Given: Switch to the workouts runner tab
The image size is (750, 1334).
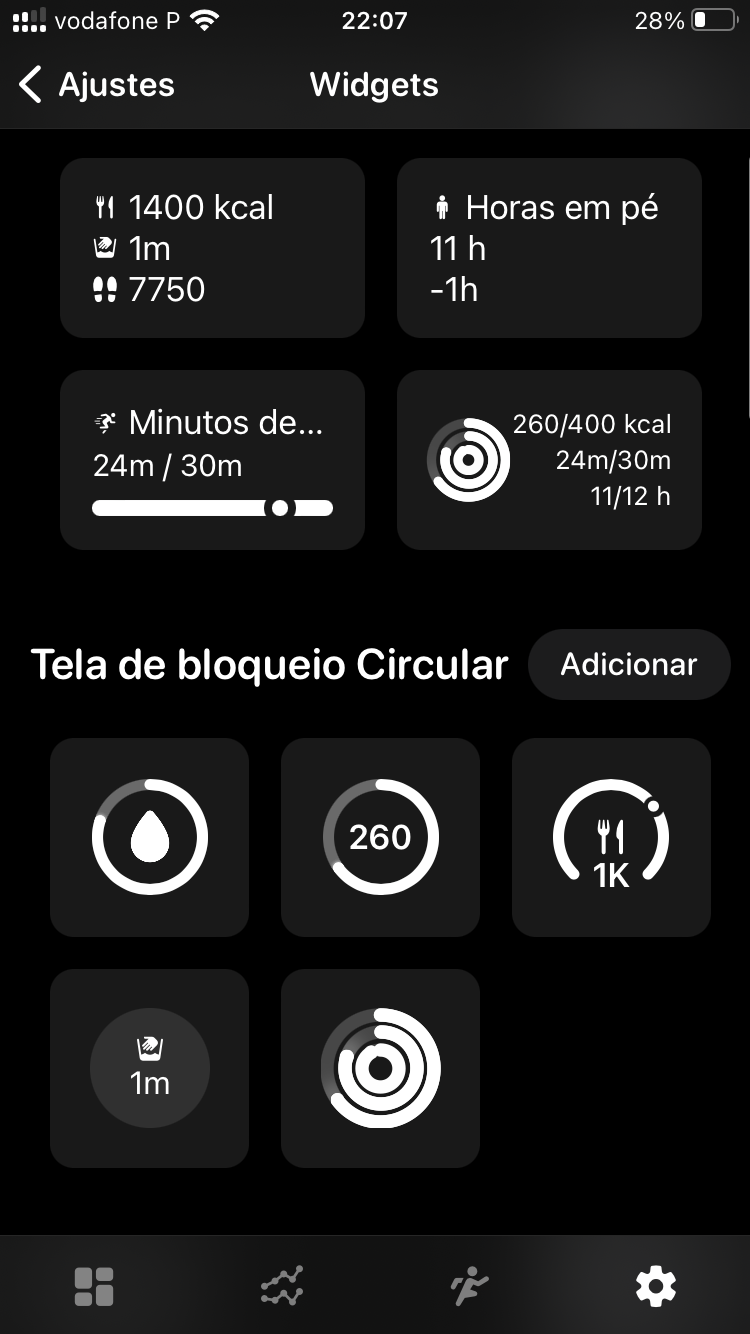Looking at the screenshot, I should [x=469, y=1286].
